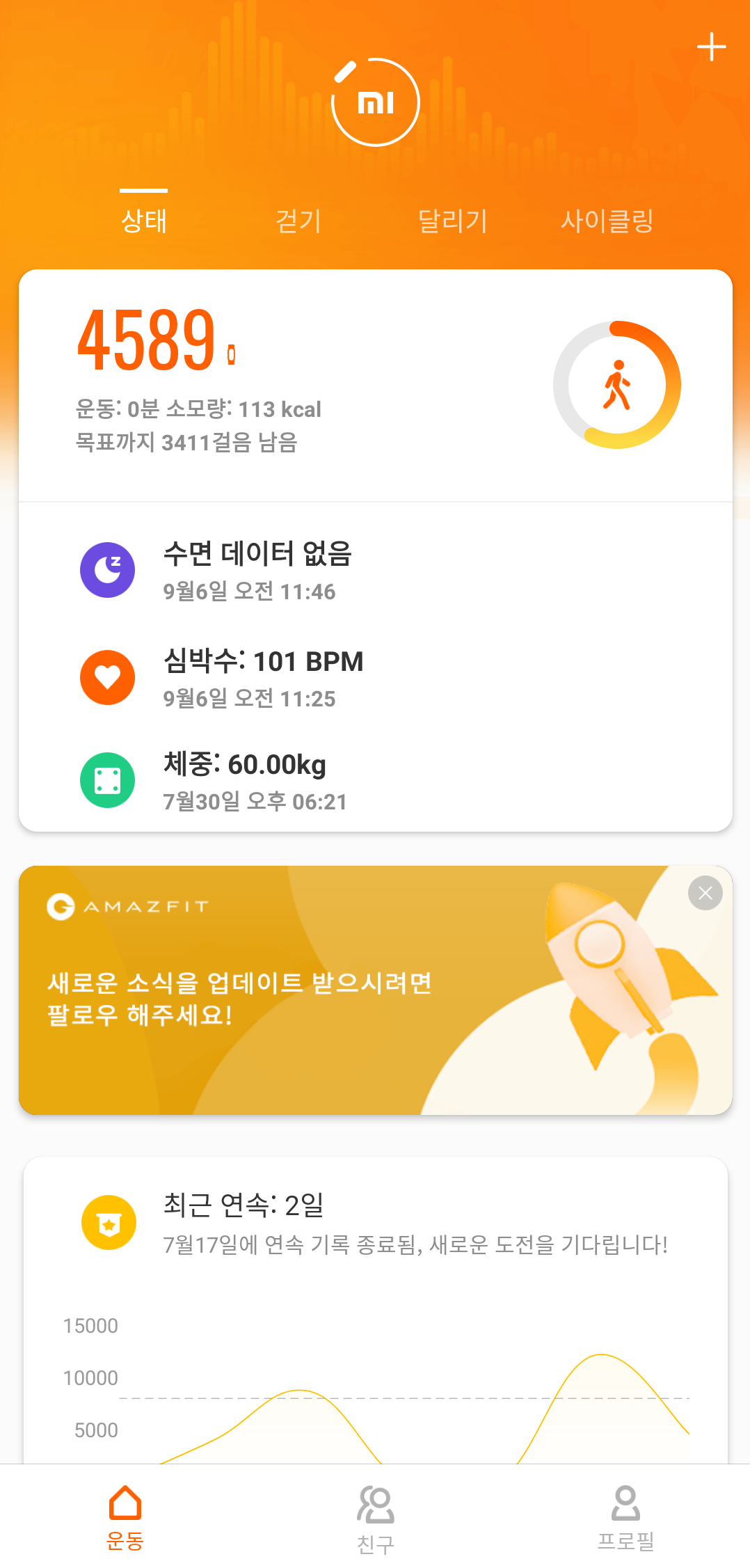Select the 상태 tab

(143, 221)
